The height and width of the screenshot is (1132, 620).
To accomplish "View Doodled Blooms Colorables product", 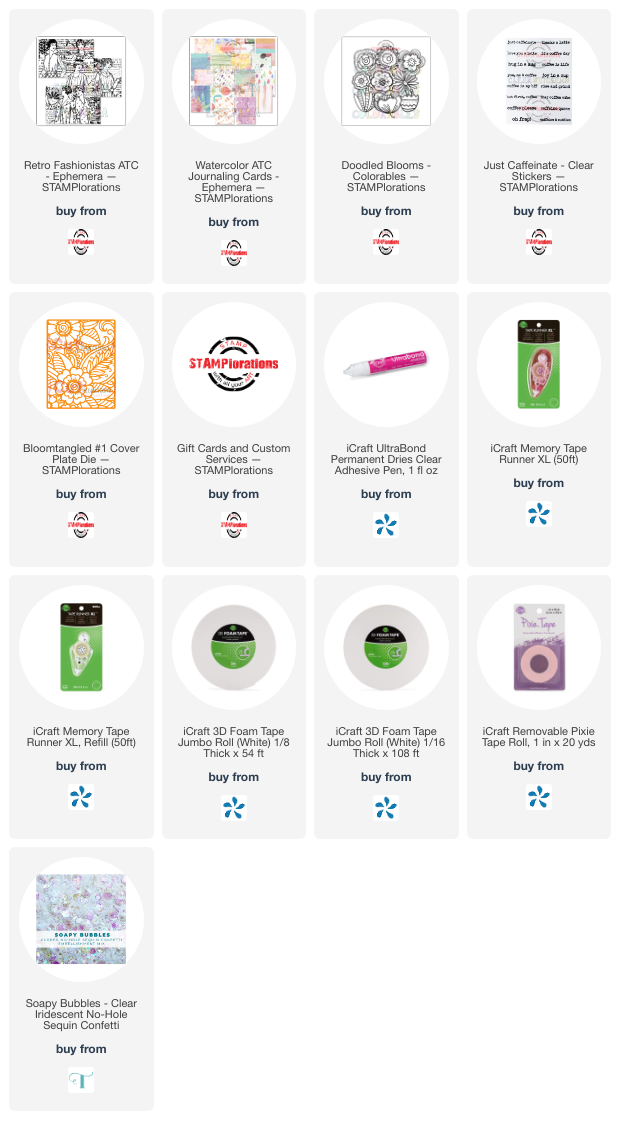I will tap(385, 81).
